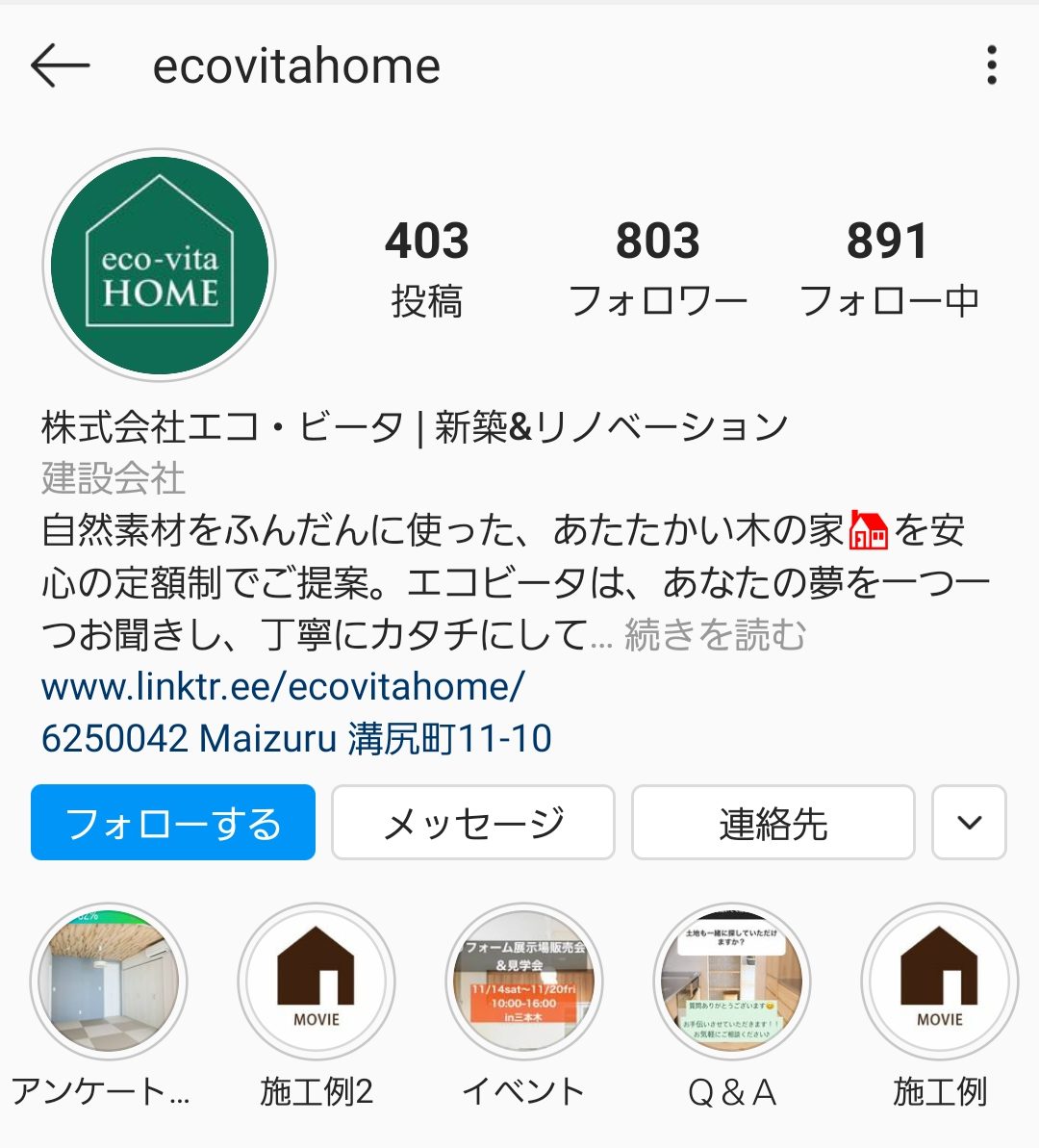View the ecovitahome profile picture
The height and width of the screenshot is (1148, 1039).
(160, 265)
